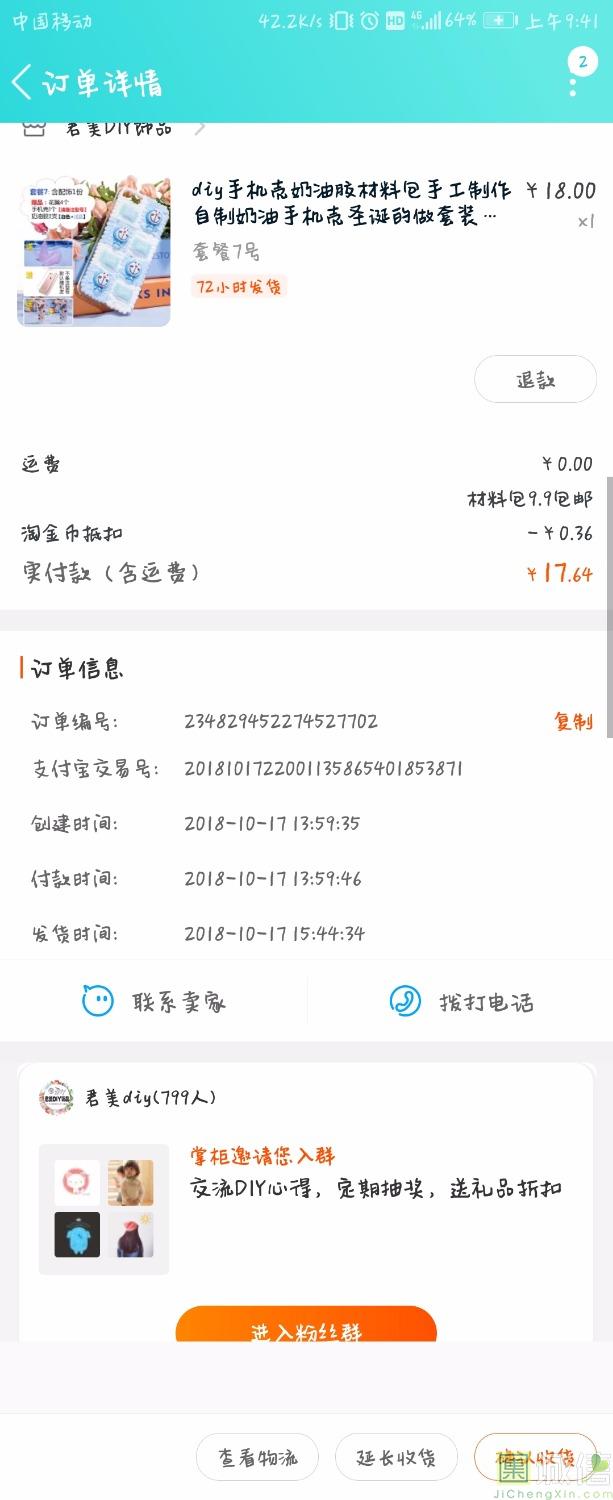Go back from the order details page
This screenshot has height=1500, width=613.
point(22,82)
